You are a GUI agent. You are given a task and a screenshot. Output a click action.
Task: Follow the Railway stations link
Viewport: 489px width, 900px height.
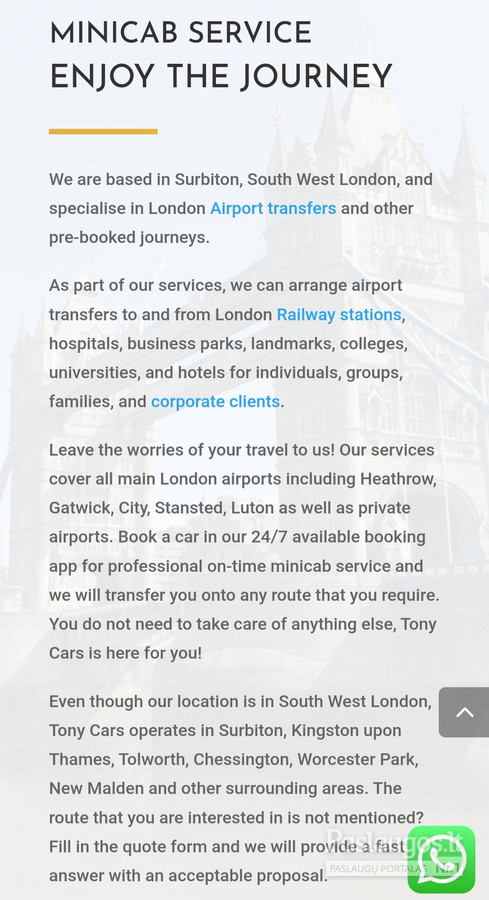339,315
